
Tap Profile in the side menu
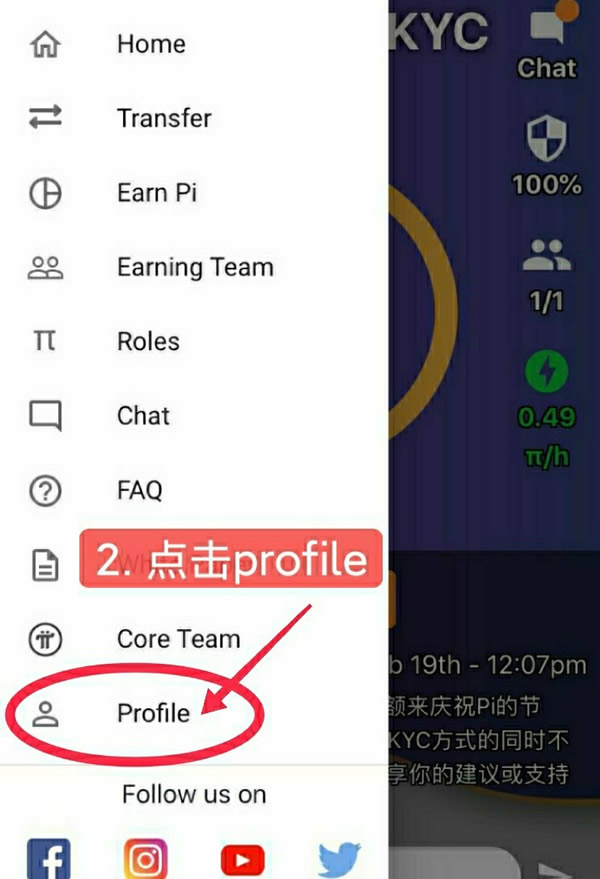tap(153, 713)
